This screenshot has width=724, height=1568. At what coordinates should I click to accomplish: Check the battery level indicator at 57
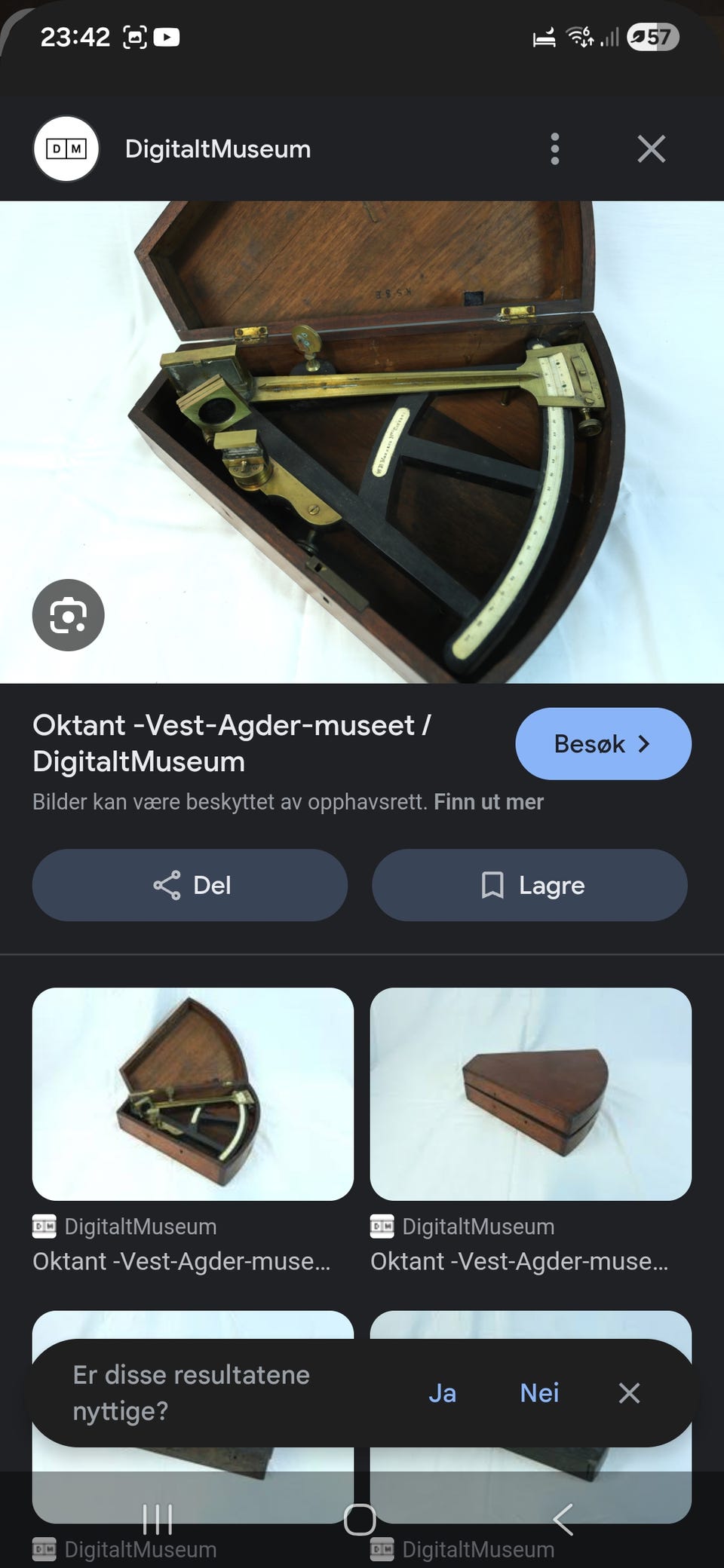coord(653,37)
